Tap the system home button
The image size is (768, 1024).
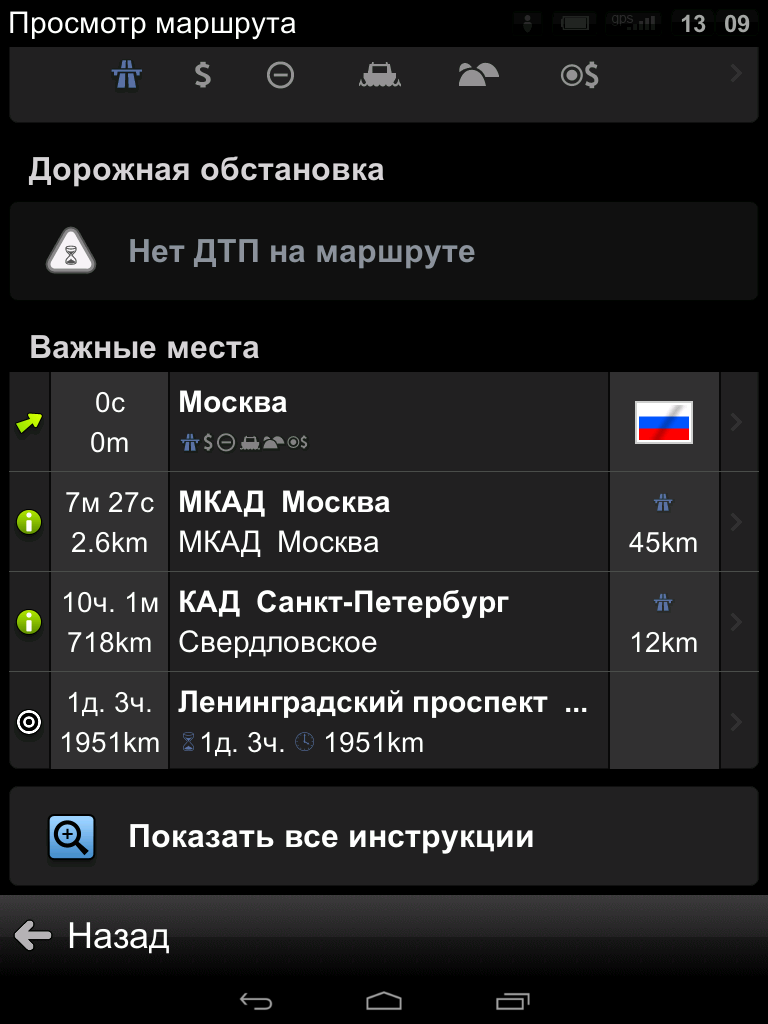tap(384, 1000)
